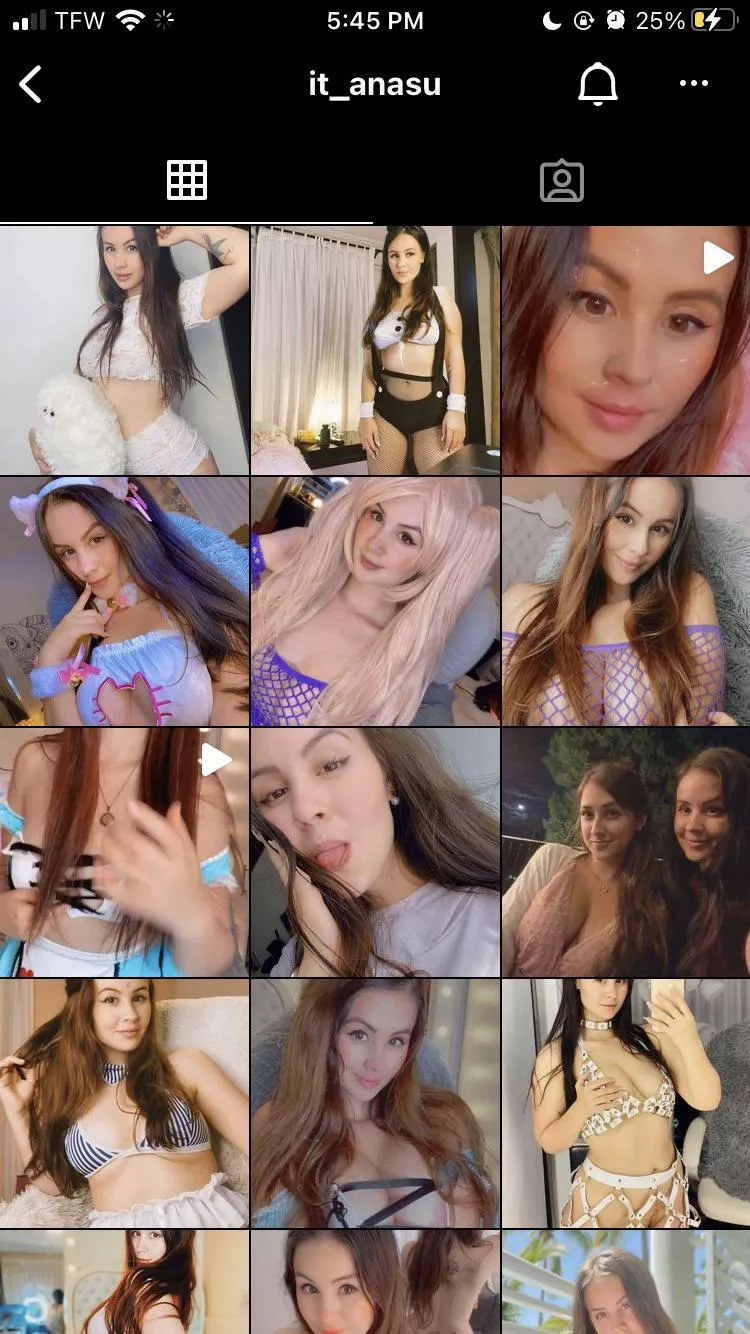The width and height of the screenshot is (750, 1334).
Task: Go back with the back arrow
Action: [x=31, y=85]
